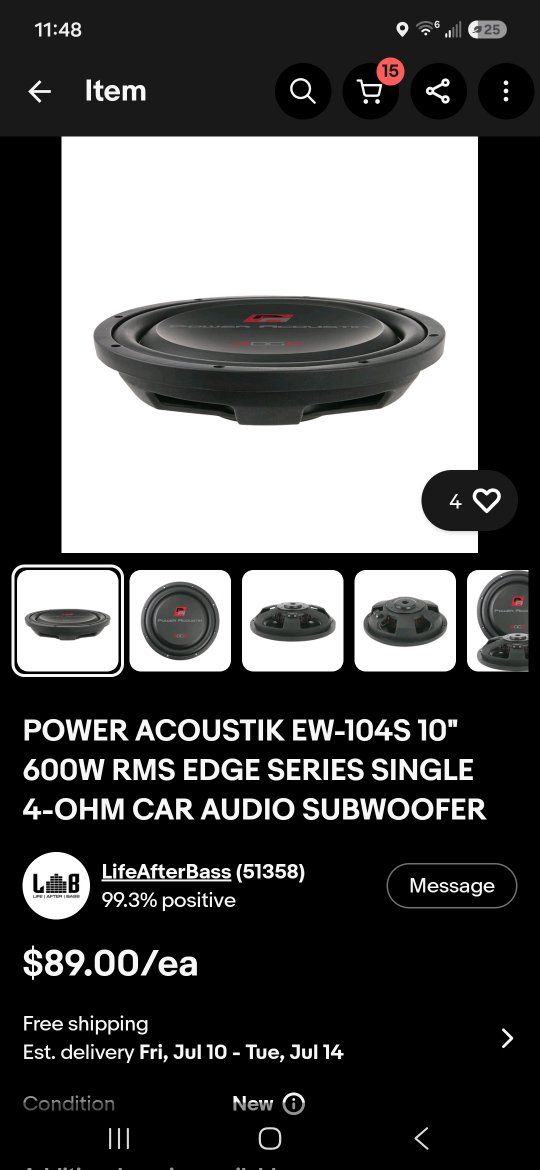Open search from the top bar
This screenshot has height=1170, width=540.
[303, 91]
